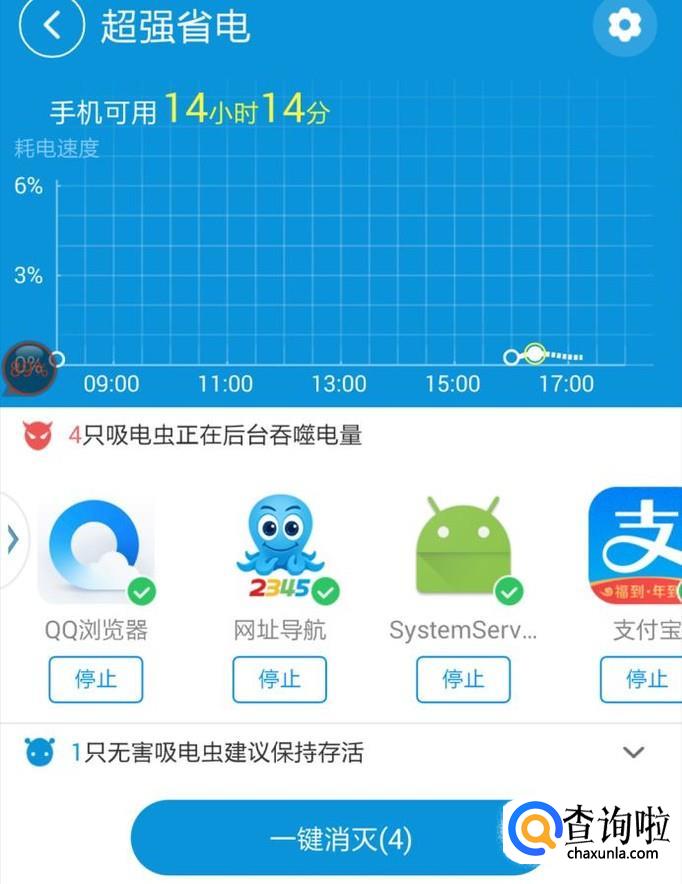The width and height of the screenshot is (682, 884).
Task: Stop QQ浏览器 from draining battery
Action: pyautogui.click(x=96, y=679)
